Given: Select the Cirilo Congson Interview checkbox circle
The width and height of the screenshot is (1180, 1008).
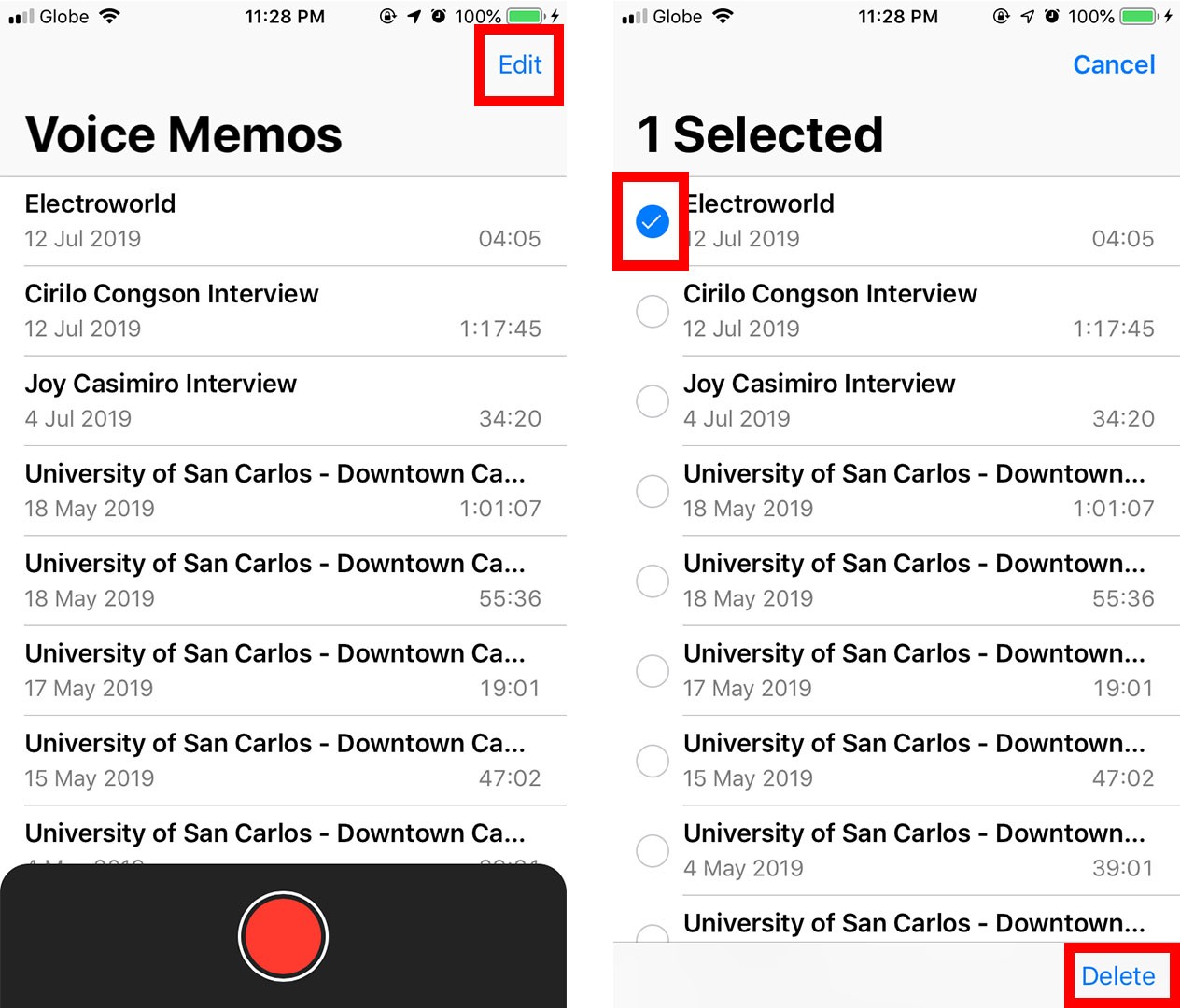Looking at the screenshot, I should [652, 311].
